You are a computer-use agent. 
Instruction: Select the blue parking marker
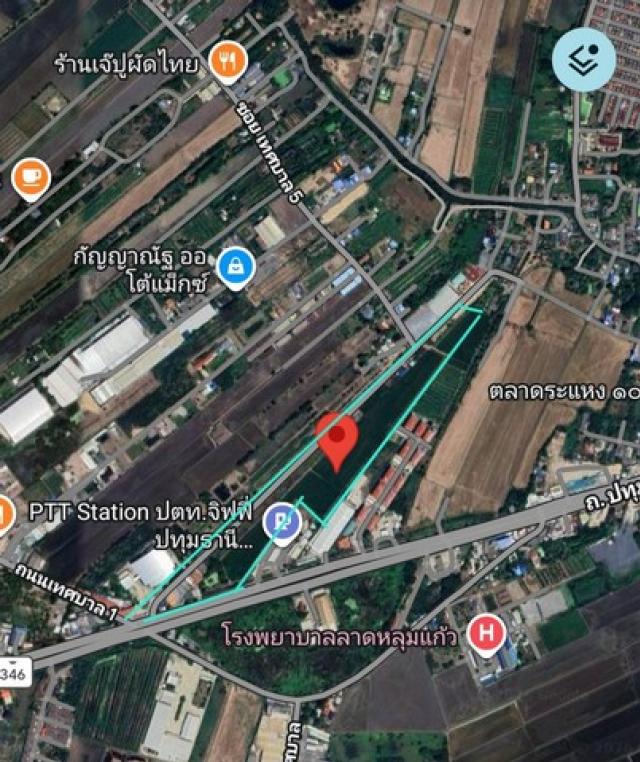click(282, 520)
